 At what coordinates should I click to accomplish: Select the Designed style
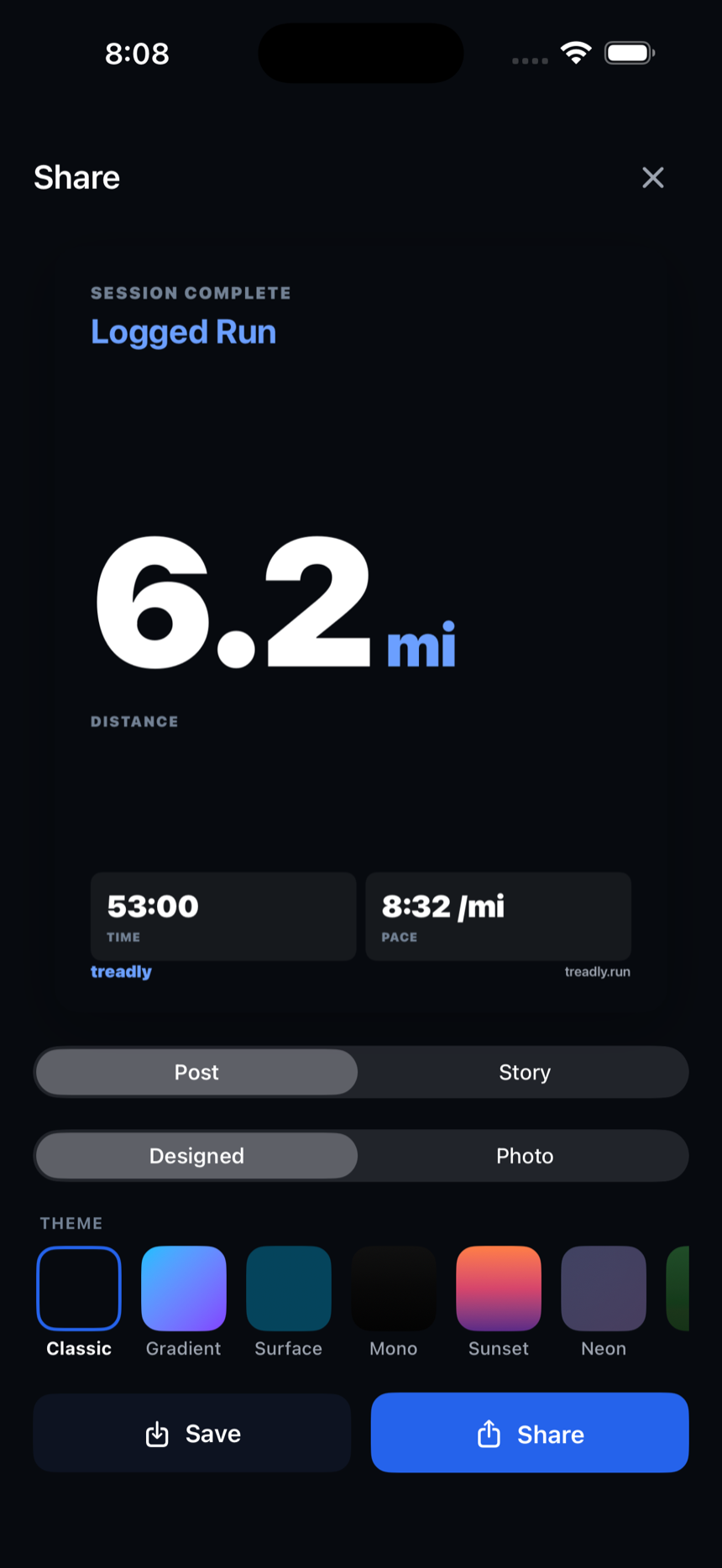[196, 1156]
